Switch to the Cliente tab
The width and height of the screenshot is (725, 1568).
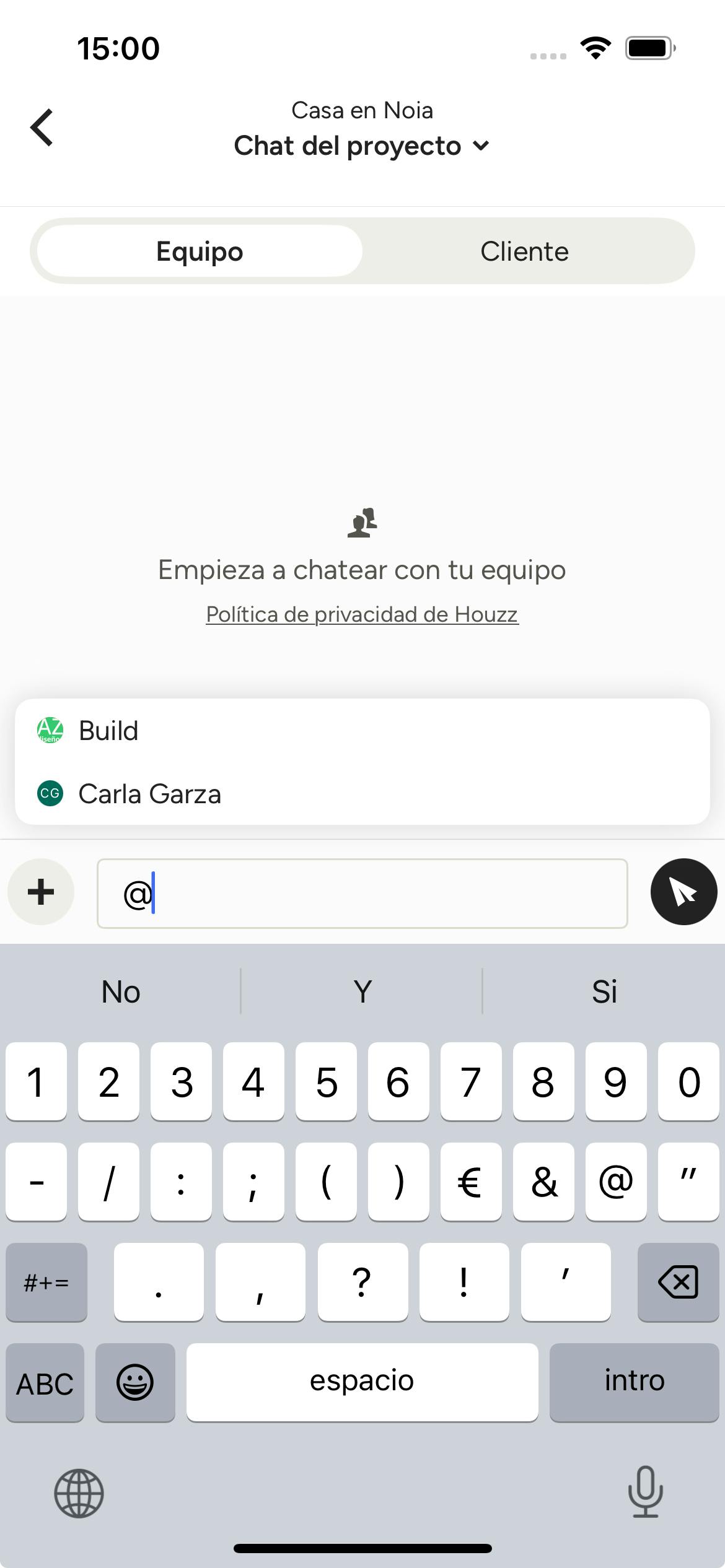524,251
